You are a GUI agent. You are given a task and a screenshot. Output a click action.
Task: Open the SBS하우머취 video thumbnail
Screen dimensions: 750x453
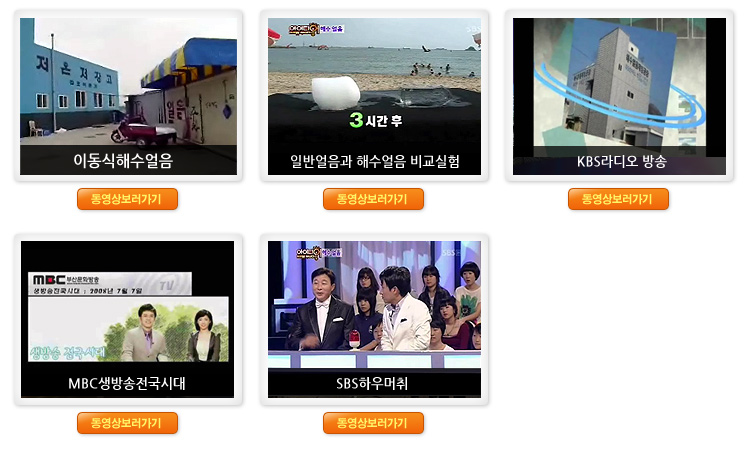click(x=374, y=318)
